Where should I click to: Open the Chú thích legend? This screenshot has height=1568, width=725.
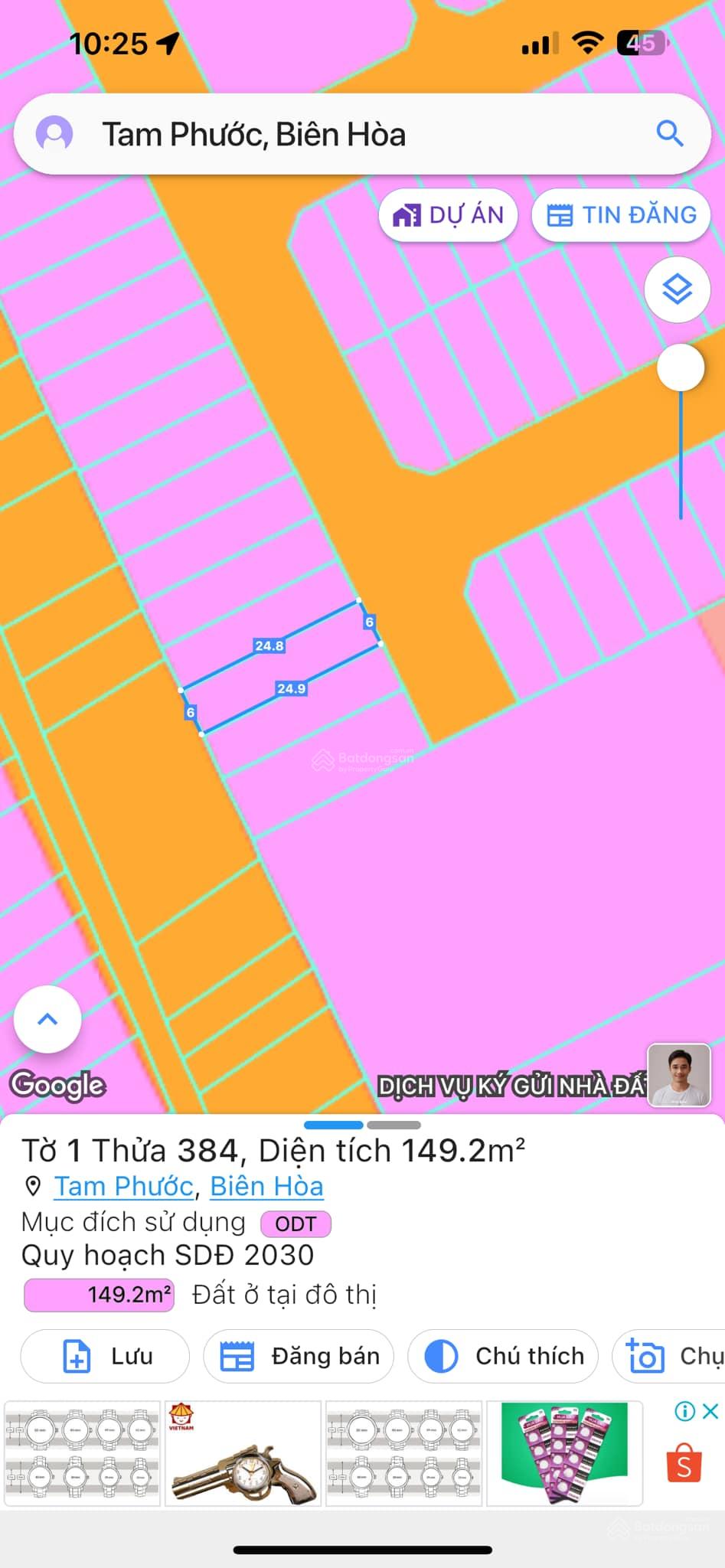[503, 1356]
